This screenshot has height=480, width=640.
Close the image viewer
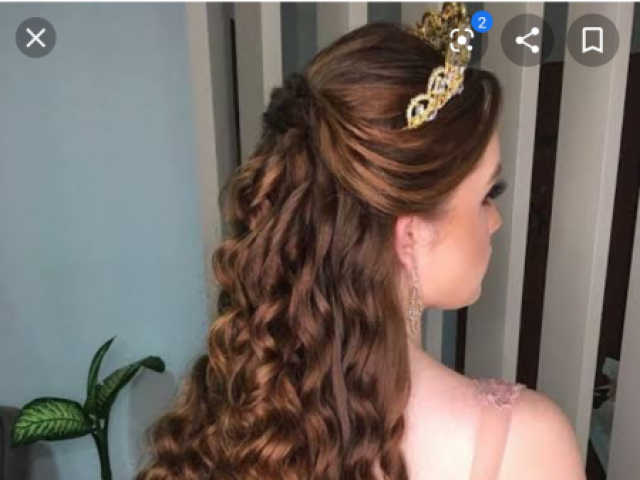click(x=36, y=39)
